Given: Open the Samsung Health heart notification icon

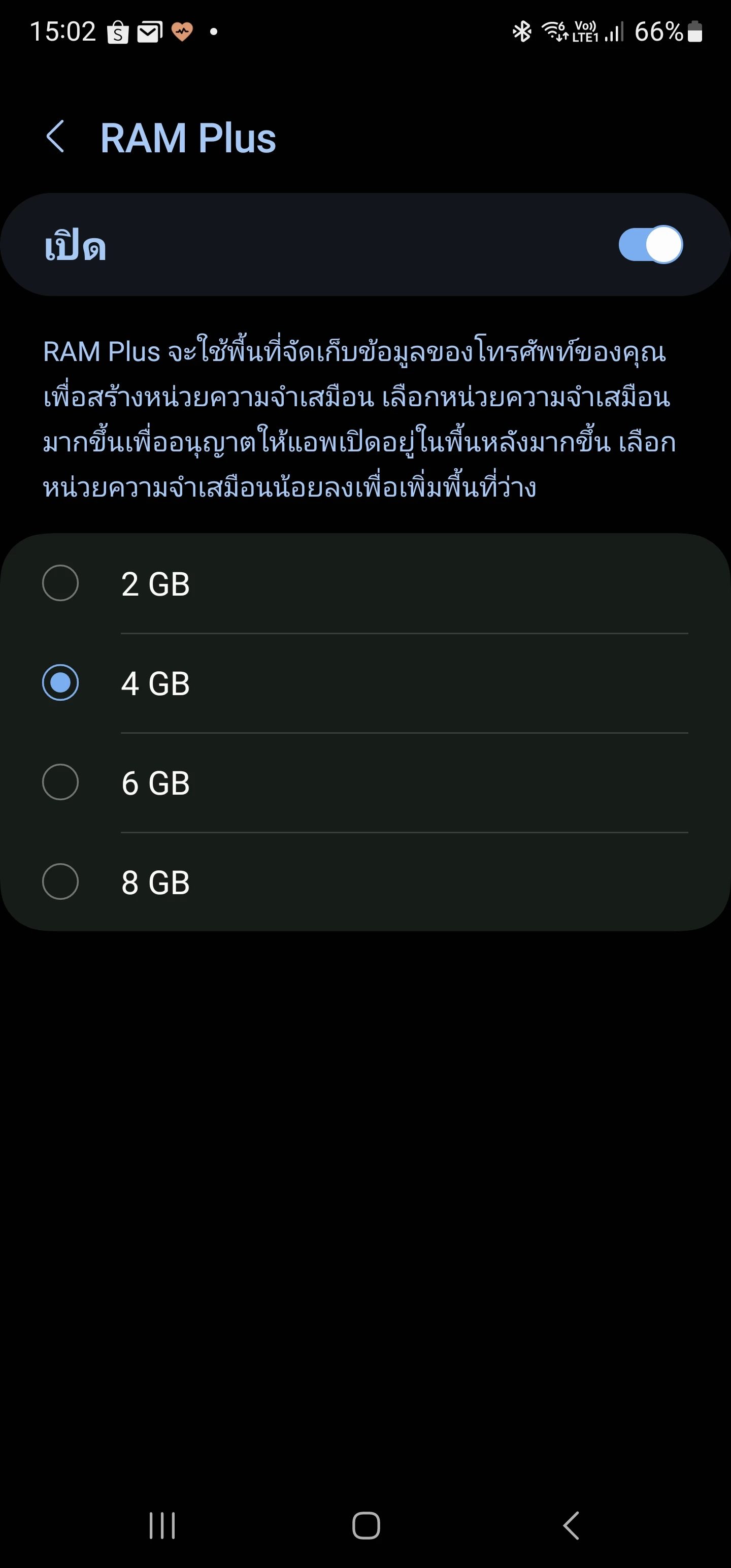Looking at the screenshot, I should tap(183, 30).
